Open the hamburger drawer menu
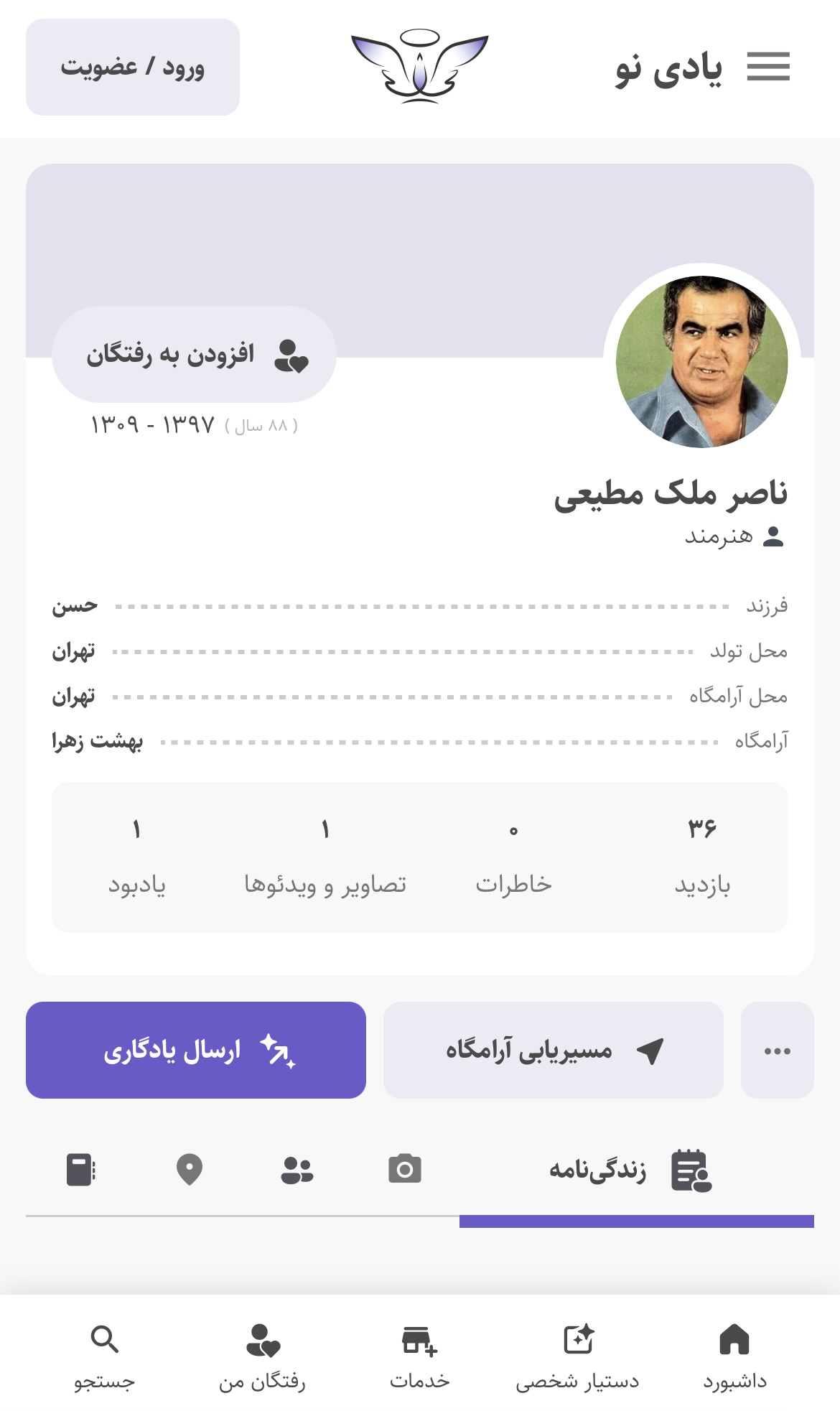 (767, 67)
